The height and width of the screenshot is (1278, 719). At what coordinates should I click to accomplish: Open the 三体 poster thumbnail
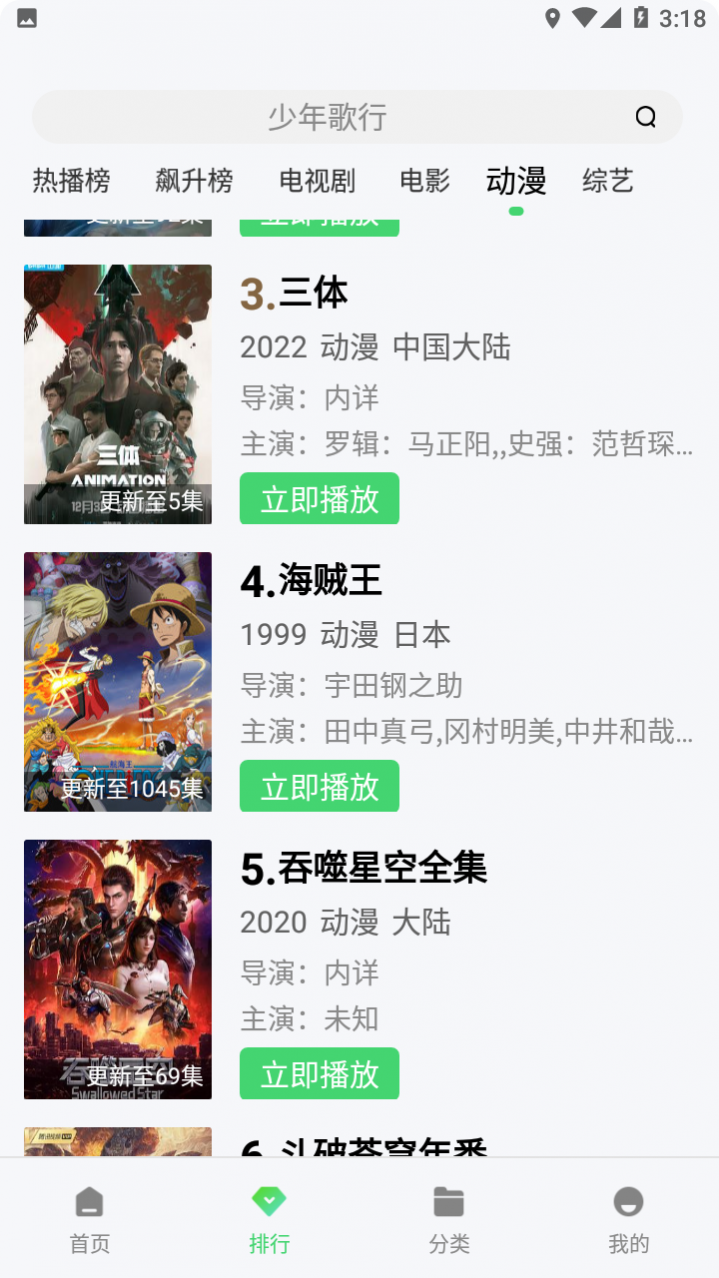coord(118,394)
